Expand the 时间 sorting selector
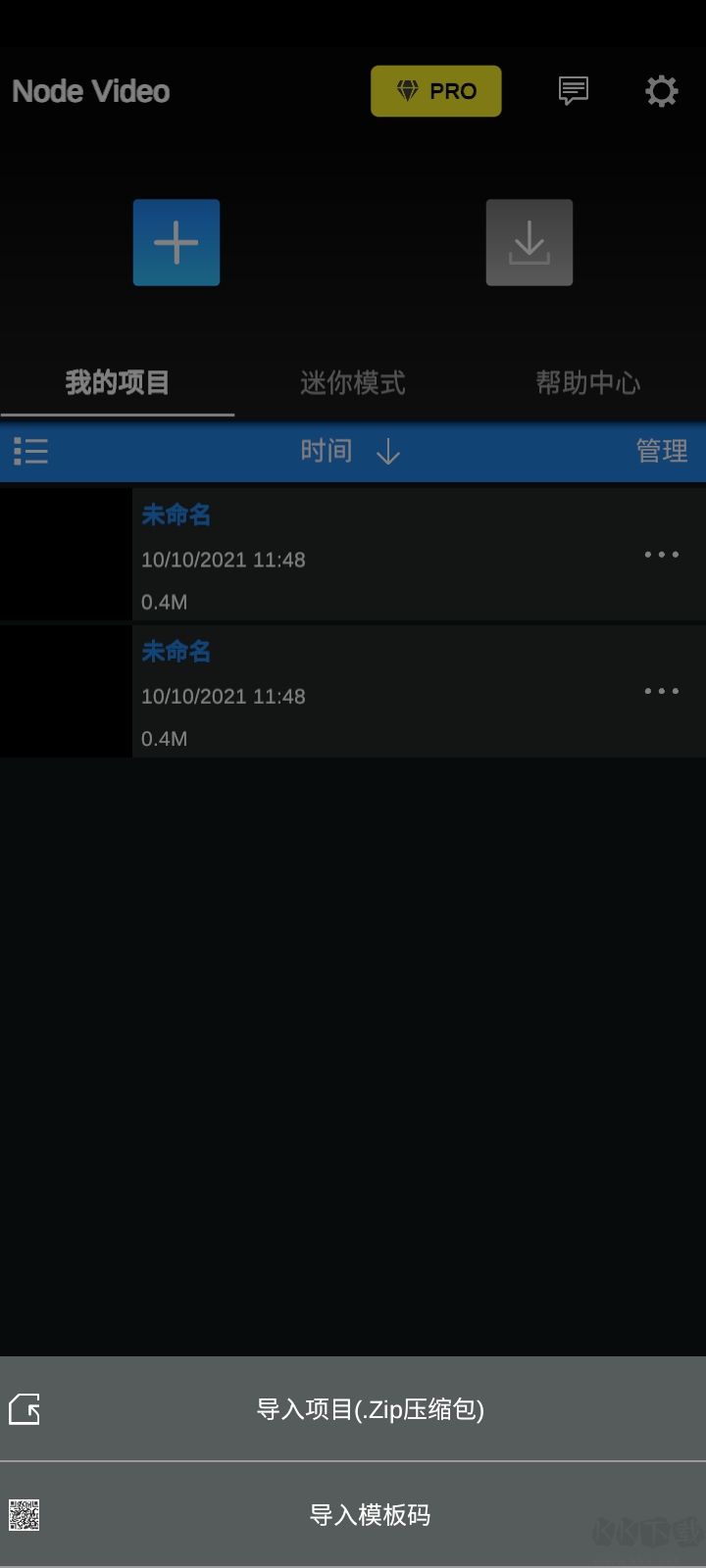The width and height of the screenshot is (706, 1568). tap(327, 451)
